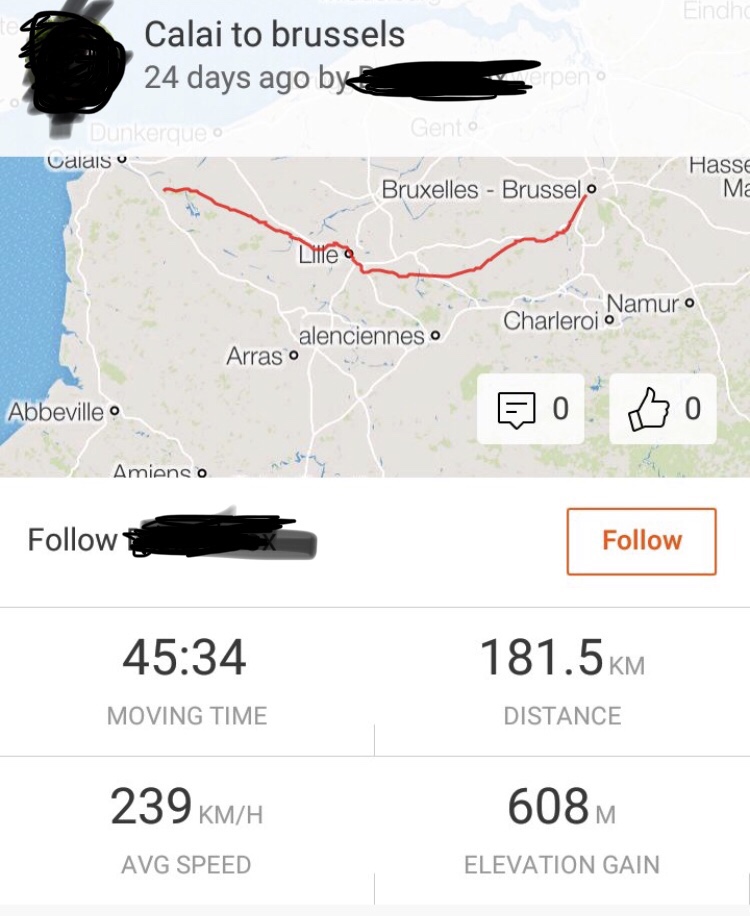View the athlete's profile picture
This screenshot has height=916, width=750.
[x=72, y=63]
